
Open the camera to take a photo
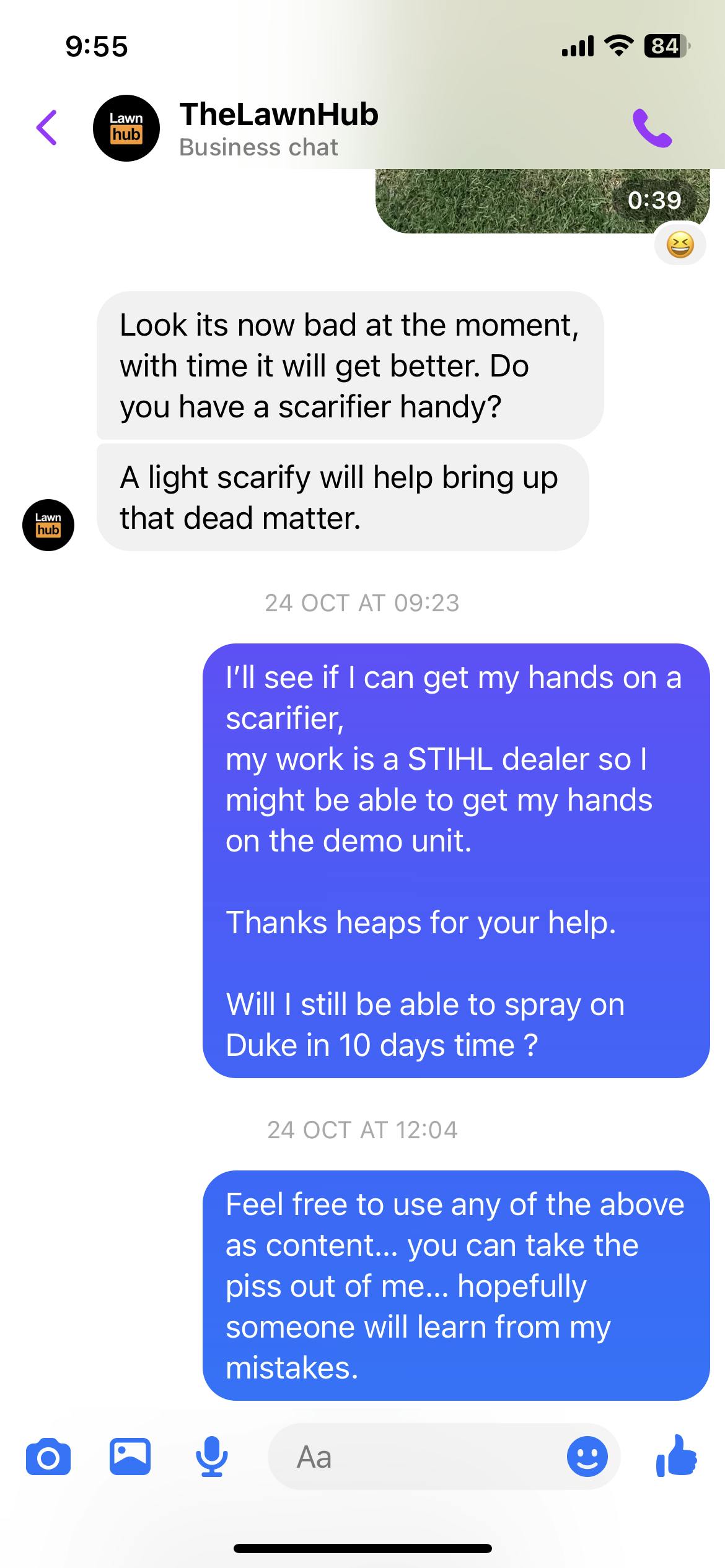[x=48, y=1457]
